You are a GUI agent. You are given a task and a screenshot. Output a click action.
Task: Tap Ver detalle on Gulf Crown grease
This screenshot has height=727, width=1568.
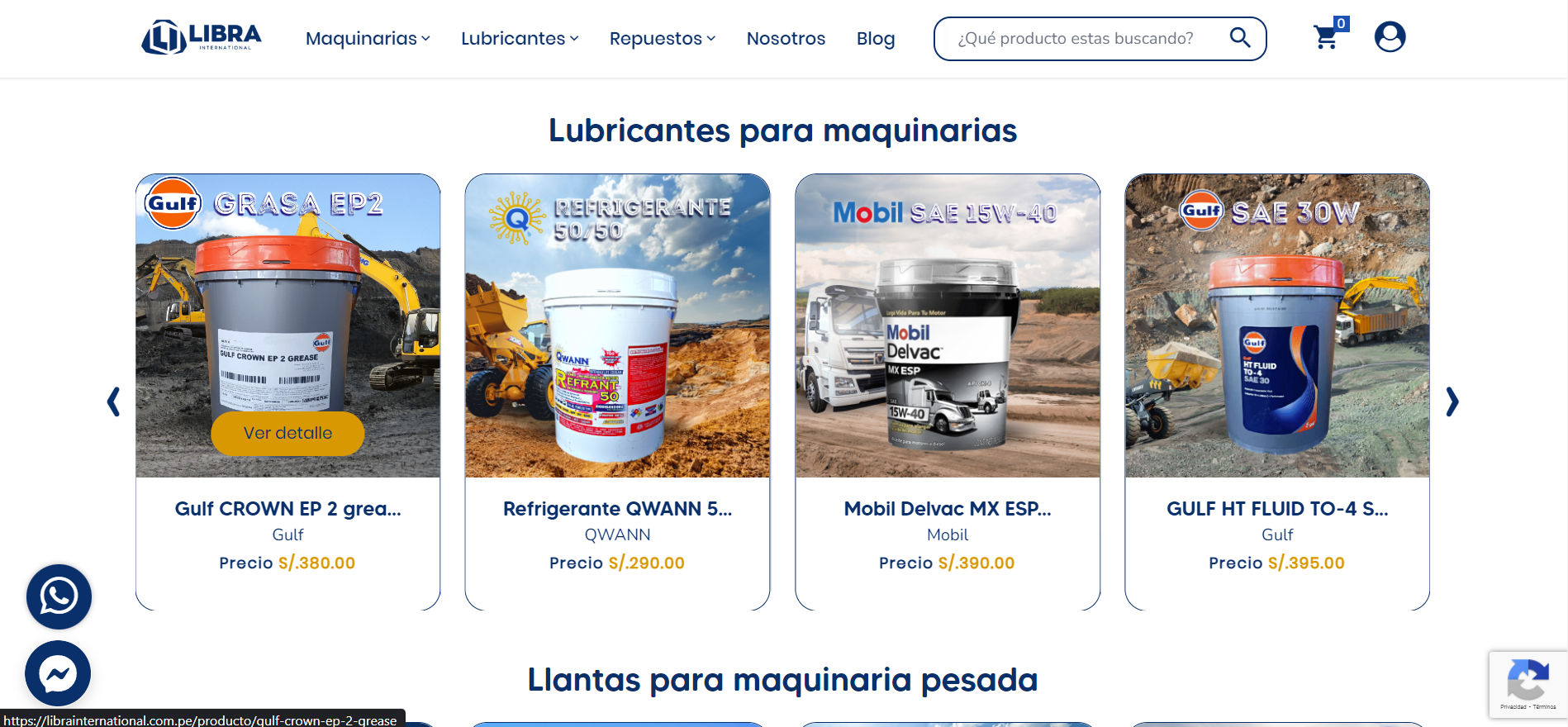click(287, 433)
